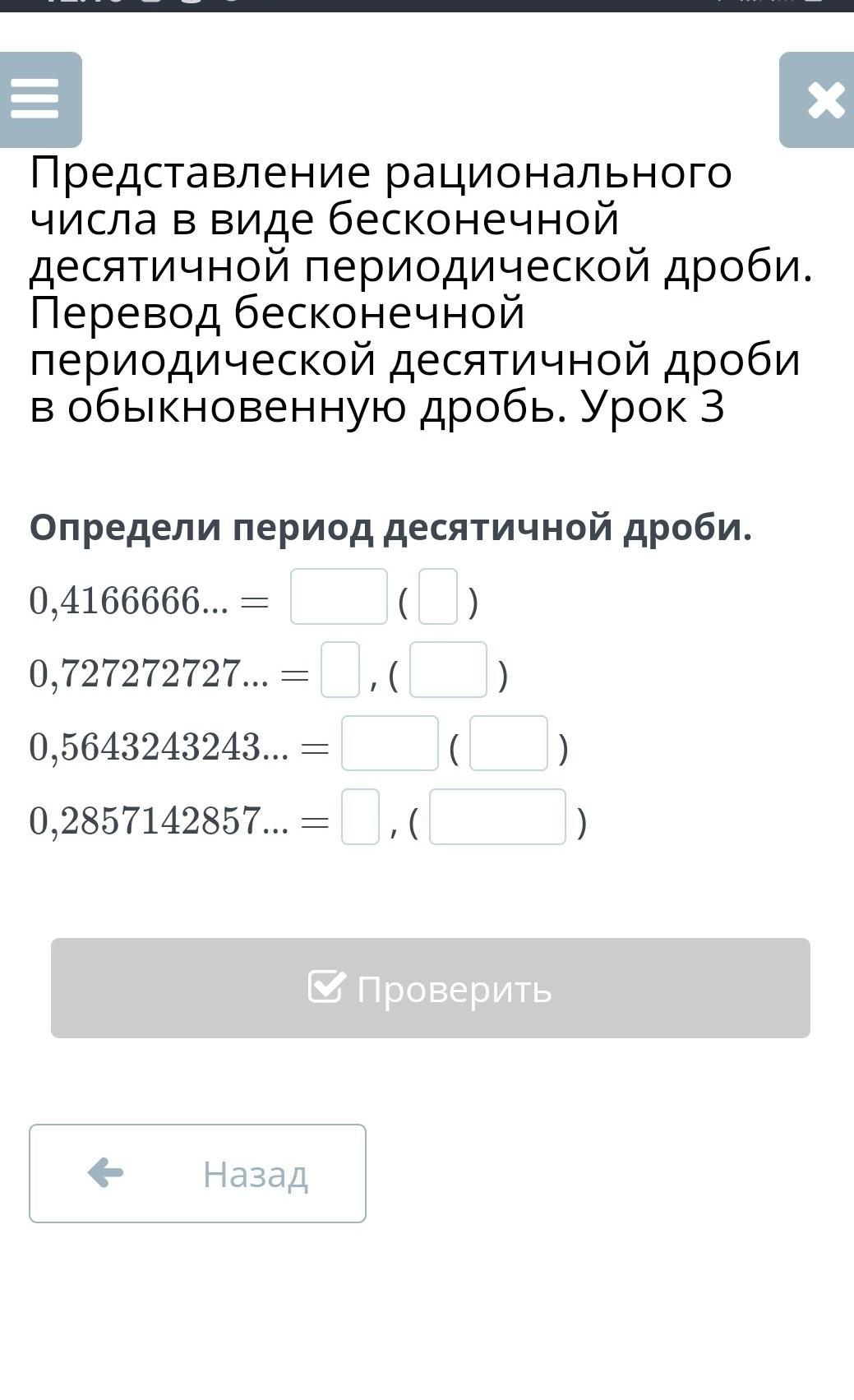854x1400 pixels.
Task: Tap the first input box for 0,5643243243...
Action: click(390, 743)
